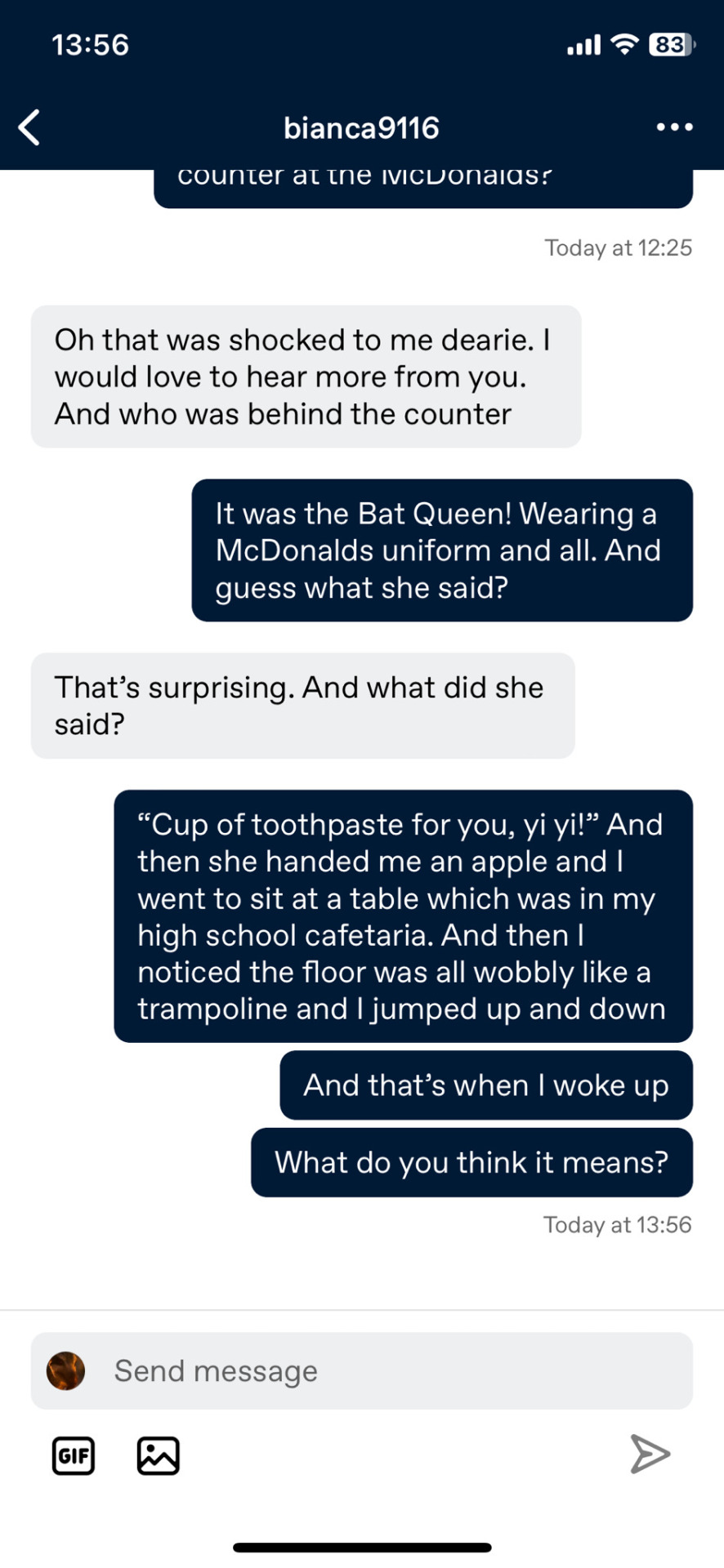Attach a photo from the gallery
Screen dimensions: 724x1568
coord(158,1455)
